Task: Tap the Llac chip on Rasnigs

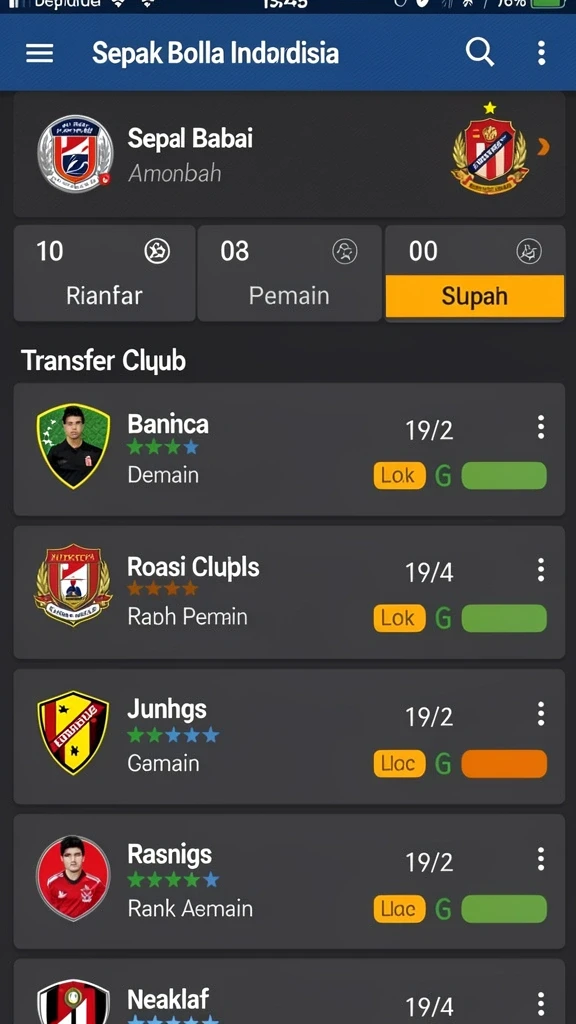Action: click(399, 908)
